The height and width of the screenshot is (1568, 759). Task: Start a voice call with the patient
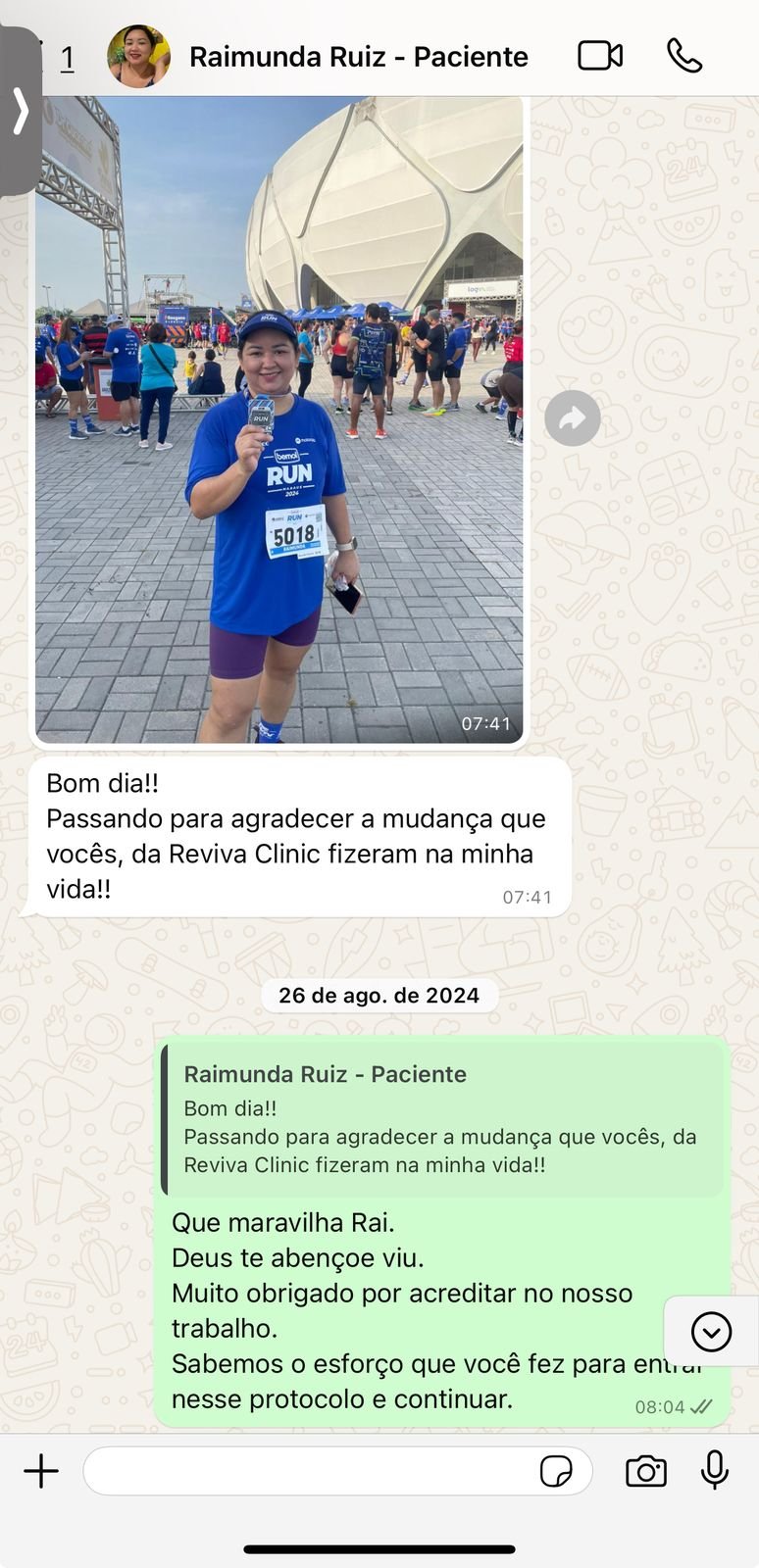point(684,56)
